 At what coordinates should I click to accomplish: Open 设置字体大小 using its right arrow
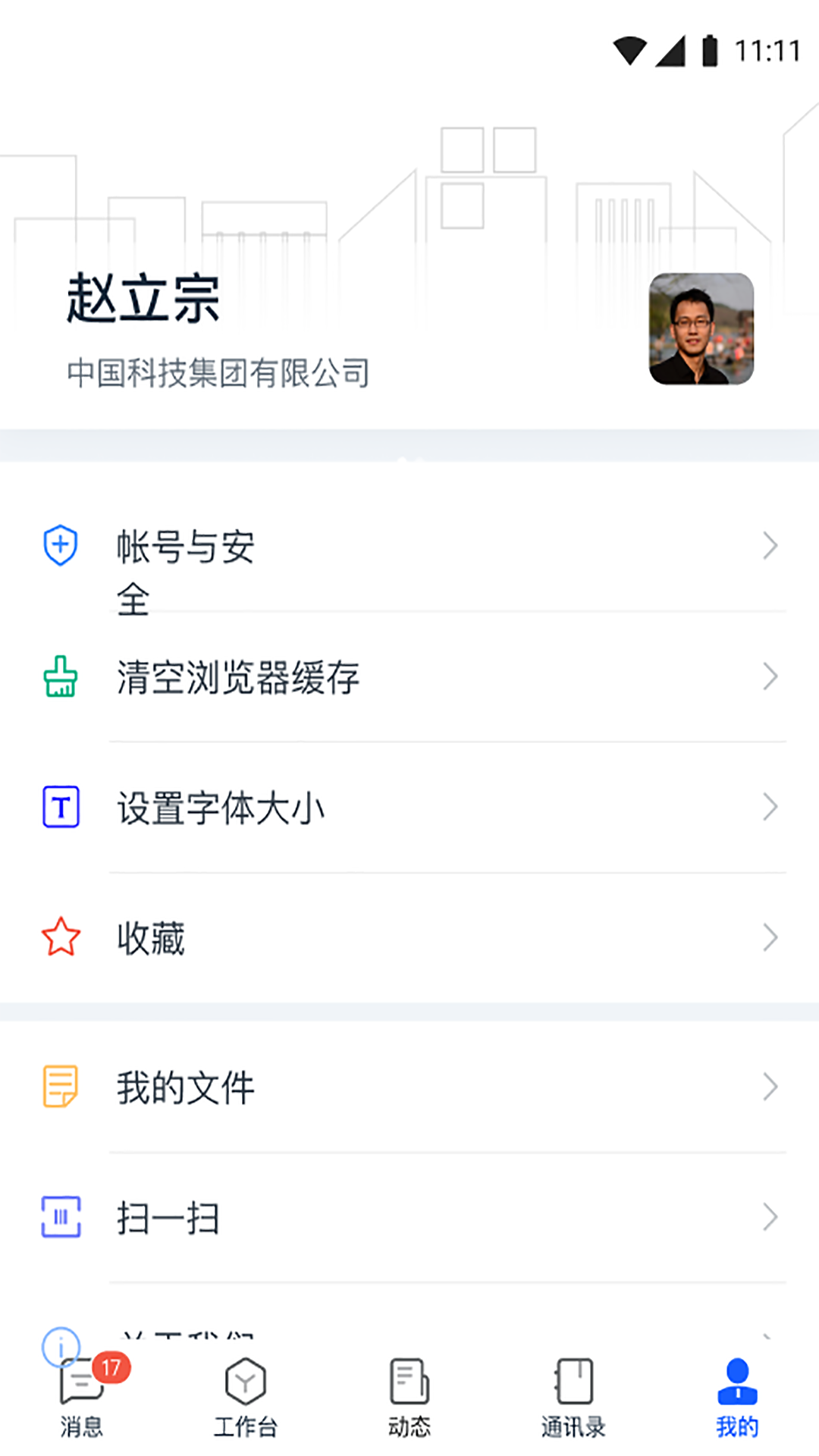coord(772,807)
